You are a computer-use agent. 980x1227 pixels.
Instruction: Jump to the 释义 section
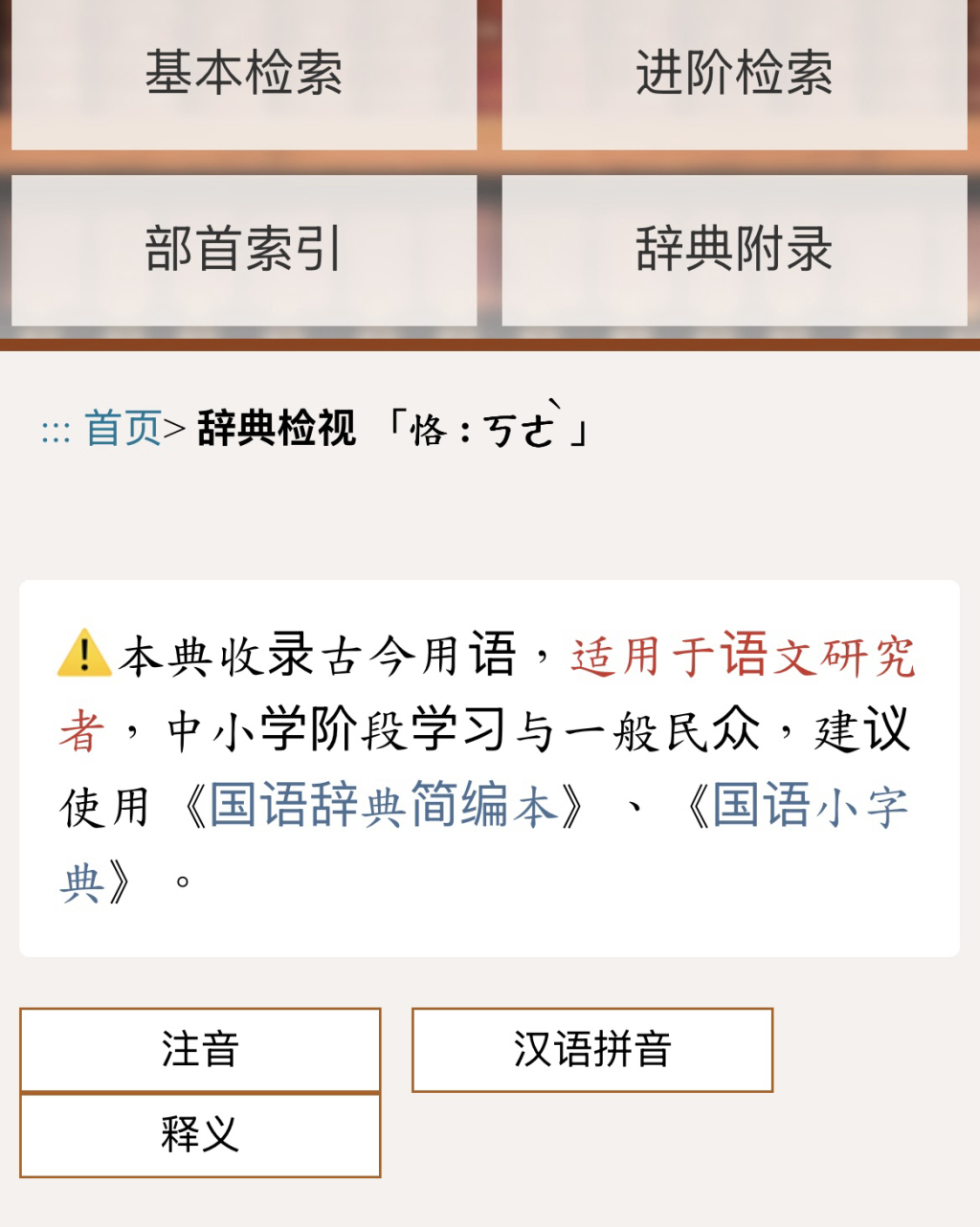pyautogui.click(x=200, y=1135)
